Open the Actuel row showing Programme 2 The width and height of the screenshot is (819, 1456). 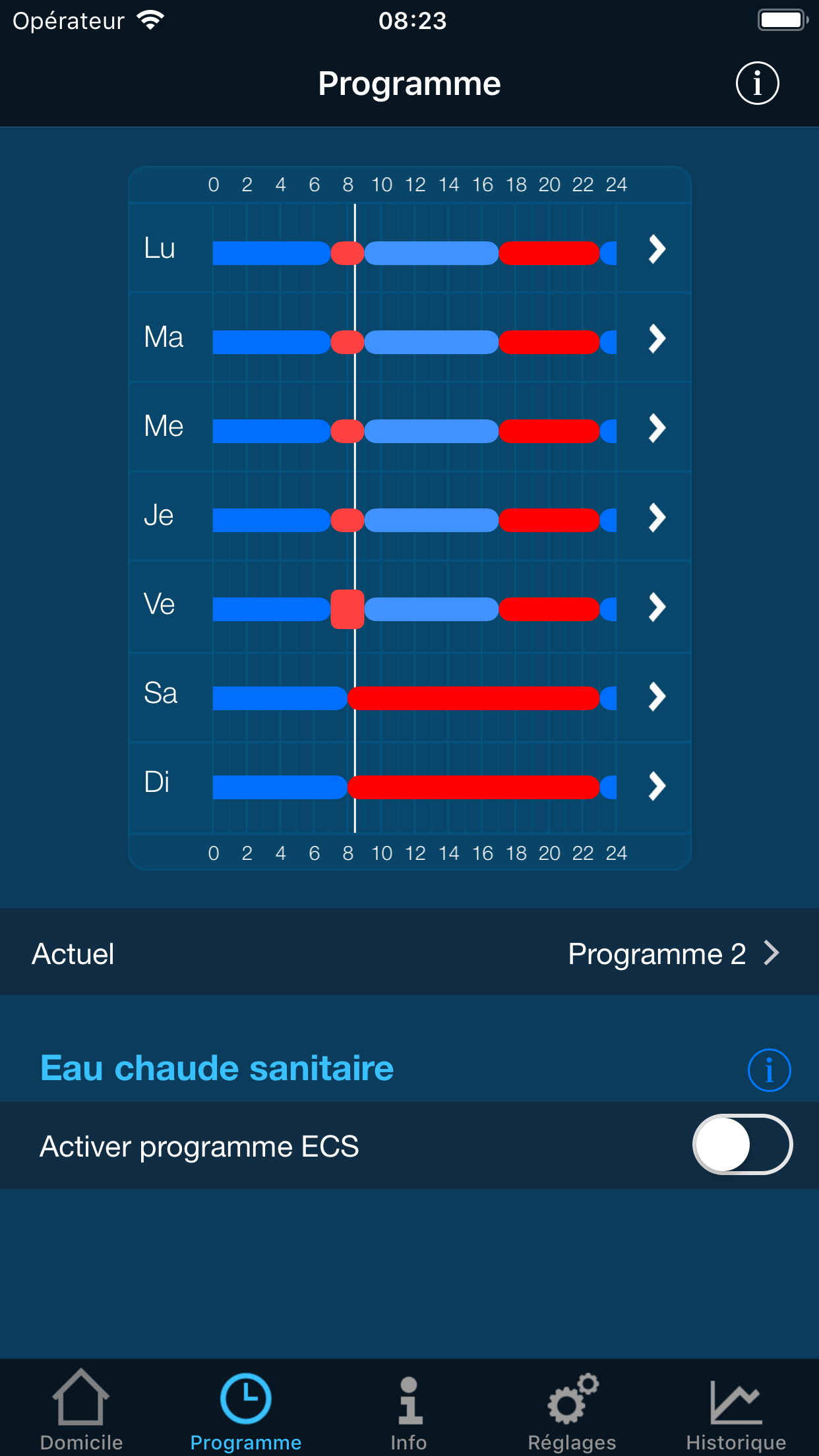409,954
